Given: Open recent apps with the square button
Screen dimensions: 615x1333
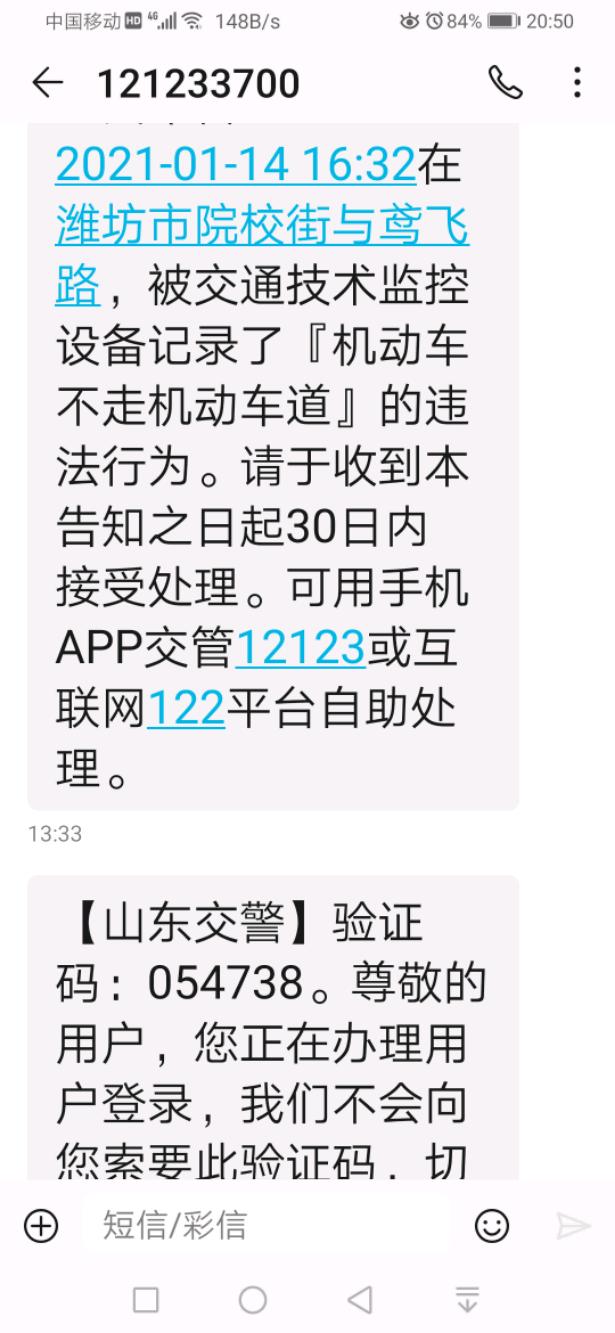Looking at the screenshot, I should coord(146,1300).
